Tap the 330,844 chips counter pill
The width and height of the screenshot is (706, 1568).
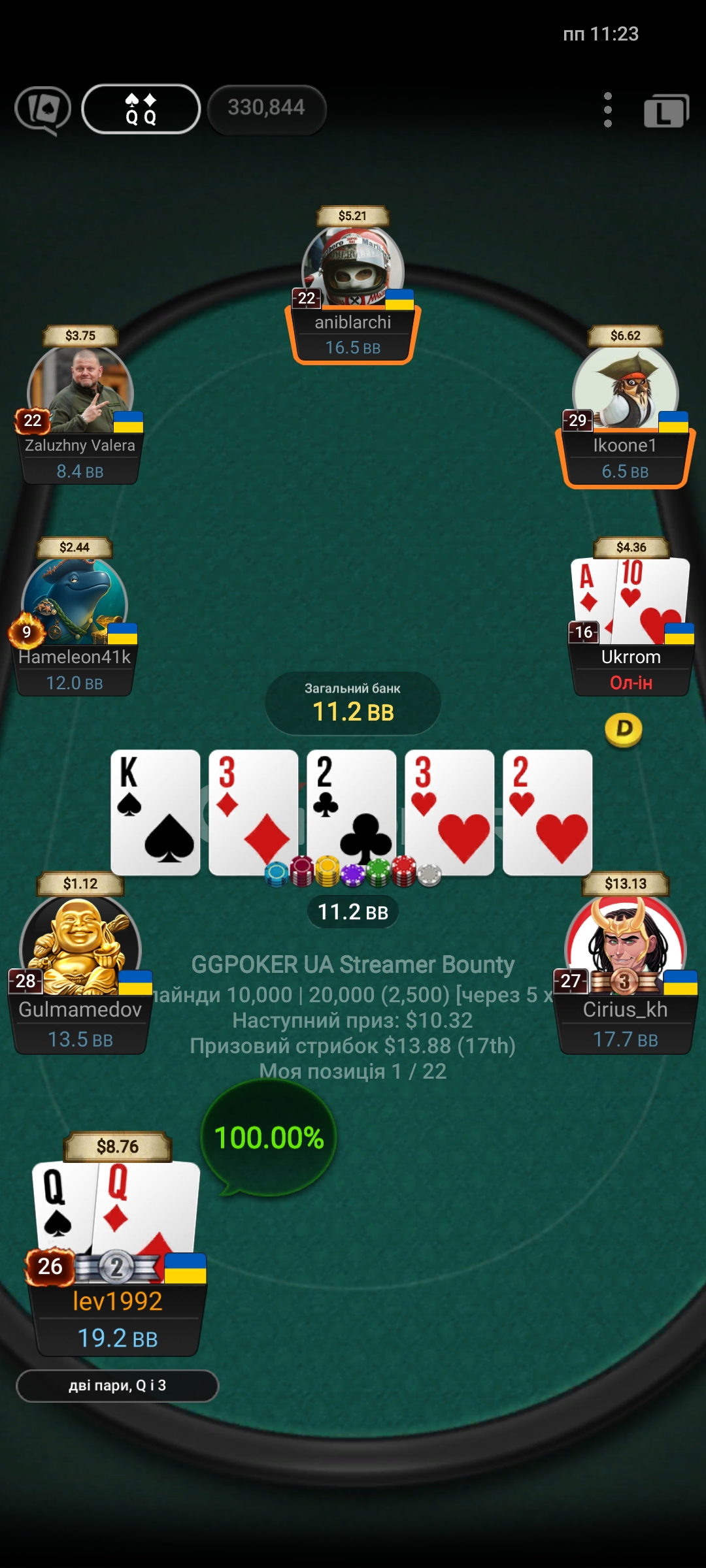[267, 108]
